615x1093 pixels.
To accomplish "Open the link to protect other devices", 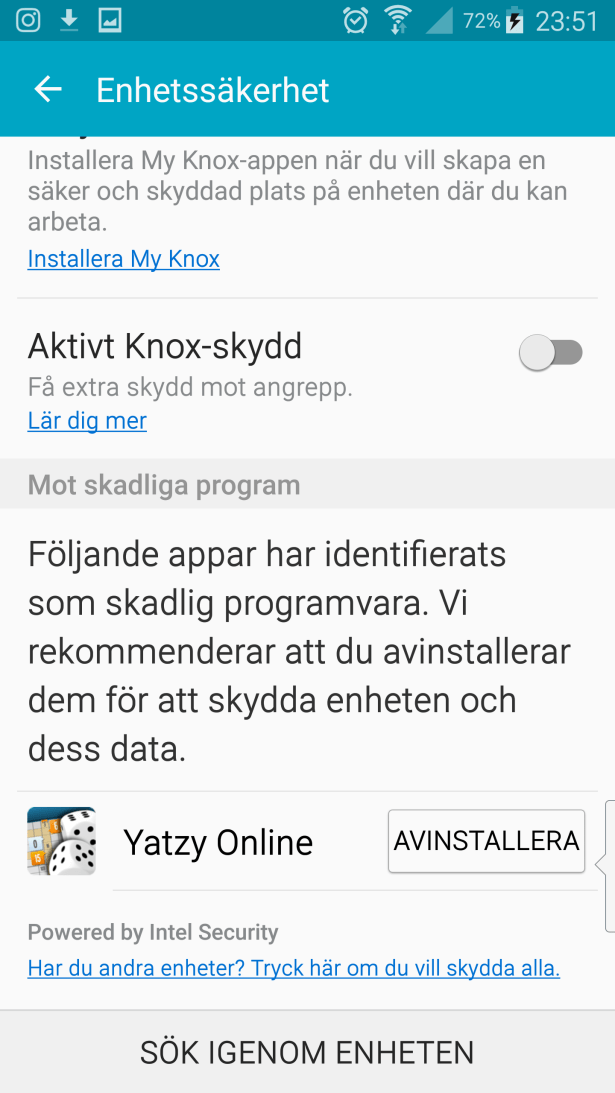I will pos(293,968).
